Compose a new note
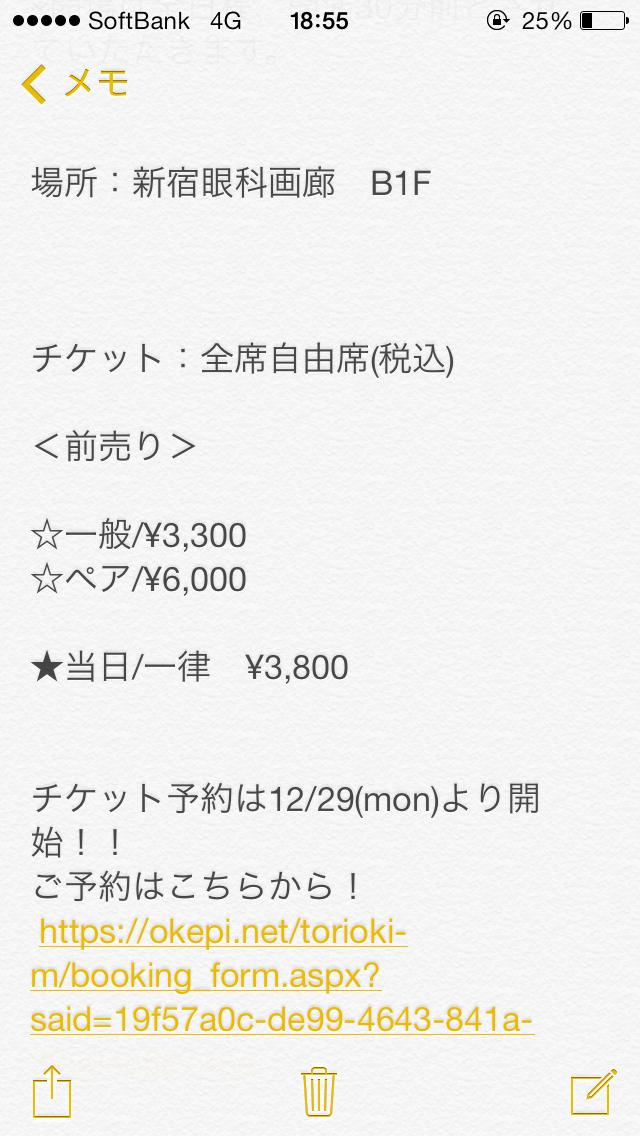640x1136 pixels. [x=591, y=1090]
